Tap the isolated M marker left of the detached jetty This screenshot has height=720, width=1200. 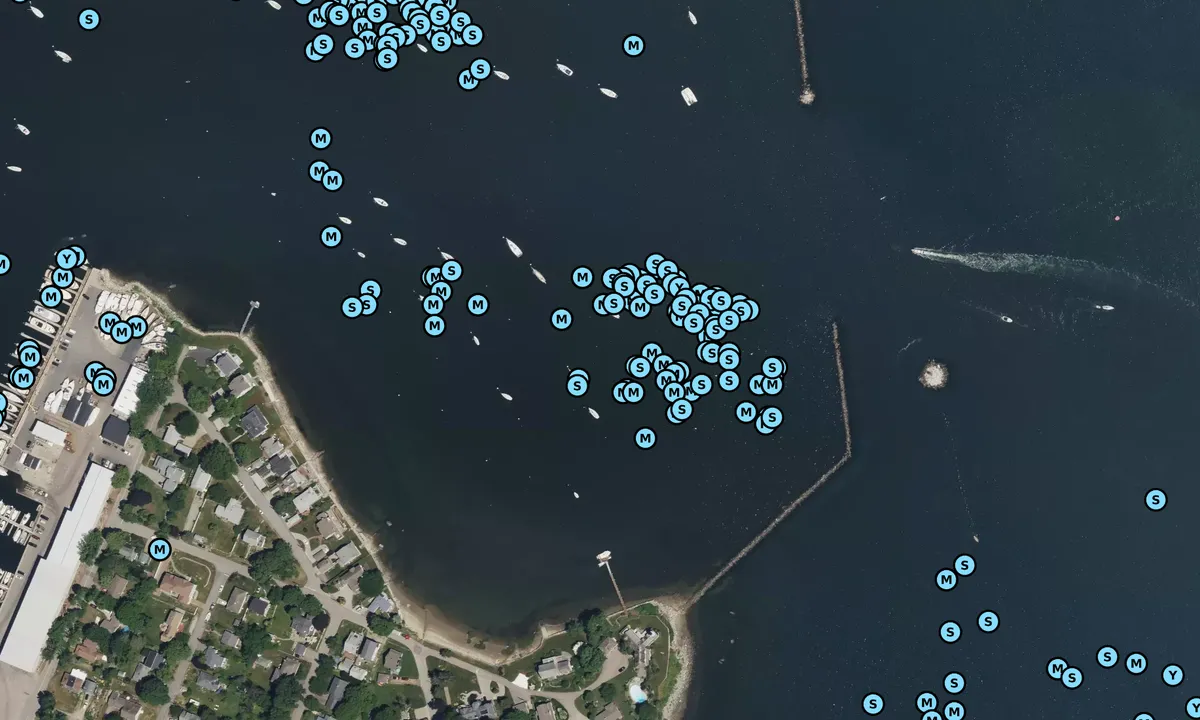[x=633, y=45]
